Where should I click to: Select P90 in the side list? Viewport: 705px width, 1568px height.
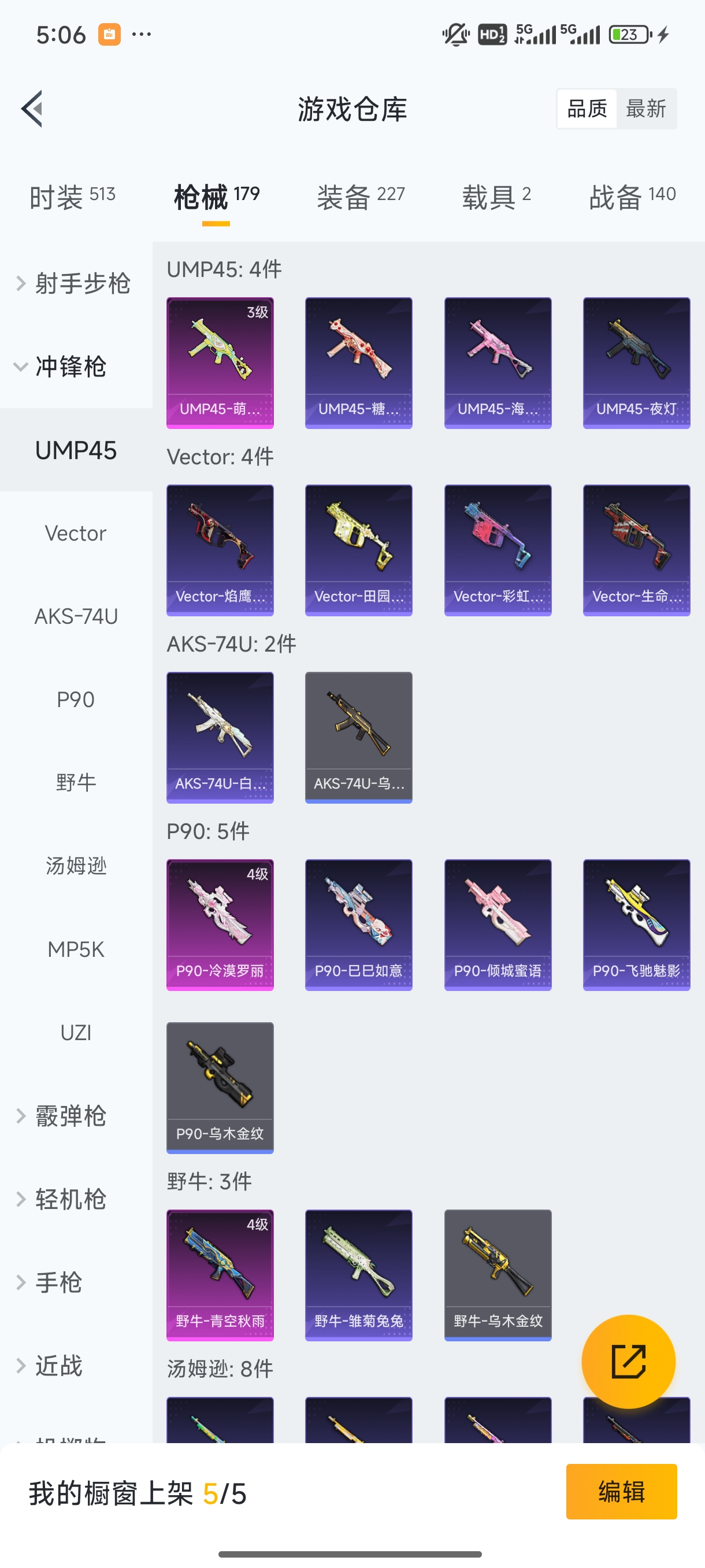click(76, 700)
